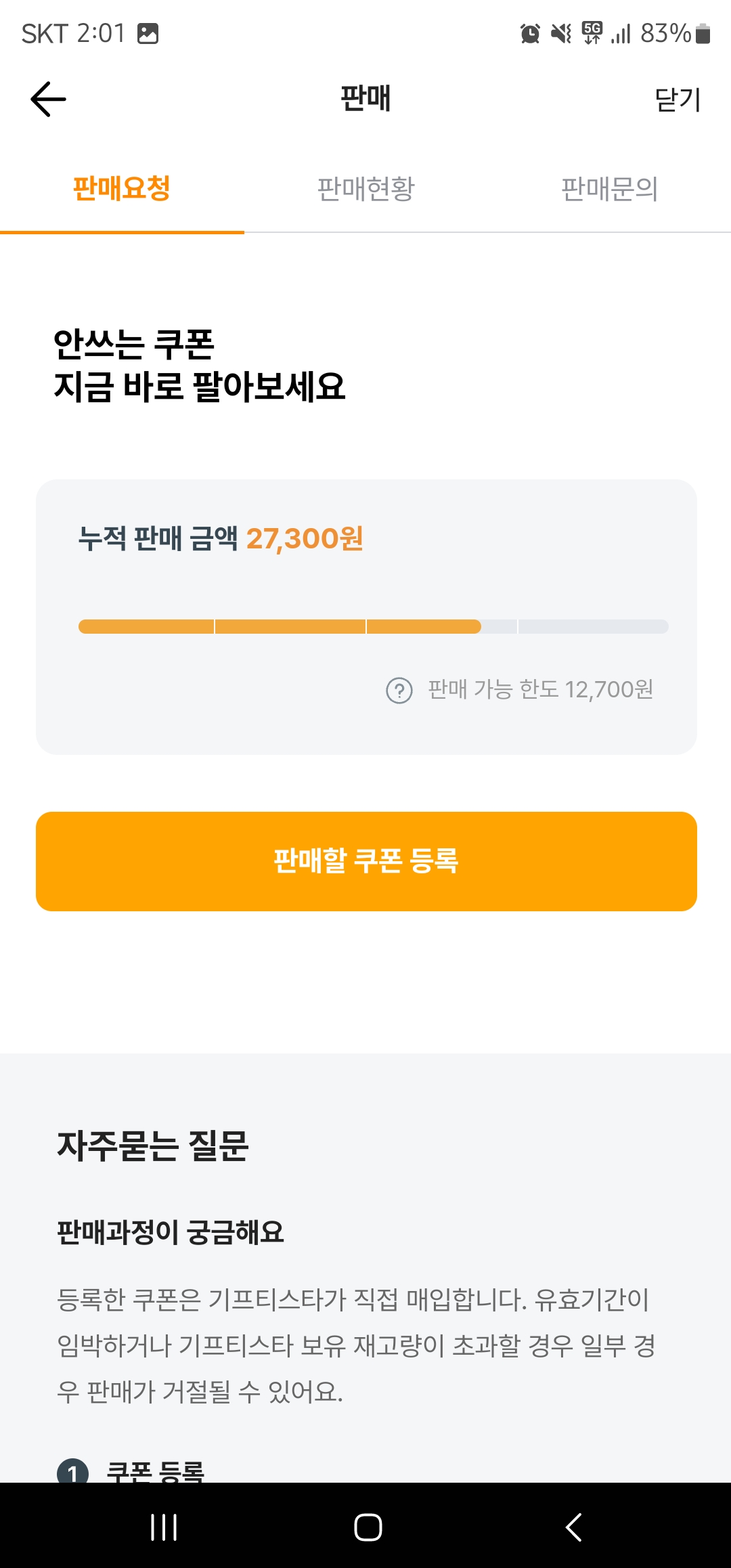This screenshot has height=1568, width=731.
Task: Tap the 누적 판매 금액 summary card
Action: tap(365, 615)
